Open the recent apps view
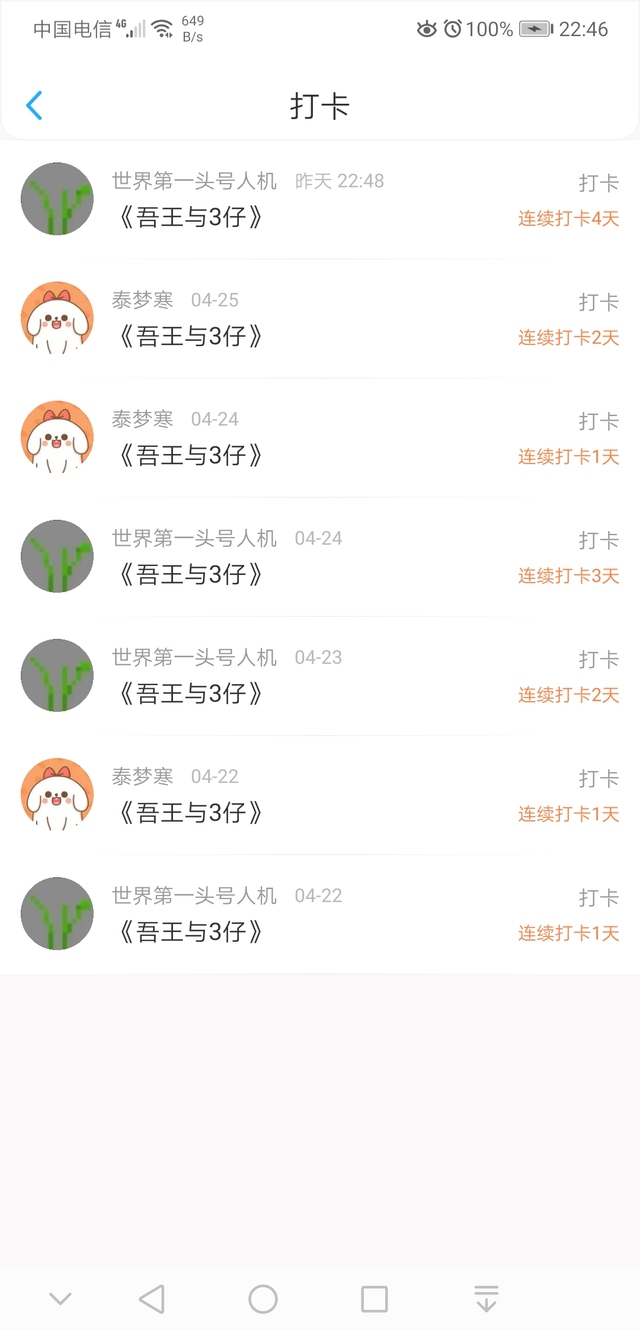Image resolution: width=640 pixels, height=1330 pixels. point(374,1299)
